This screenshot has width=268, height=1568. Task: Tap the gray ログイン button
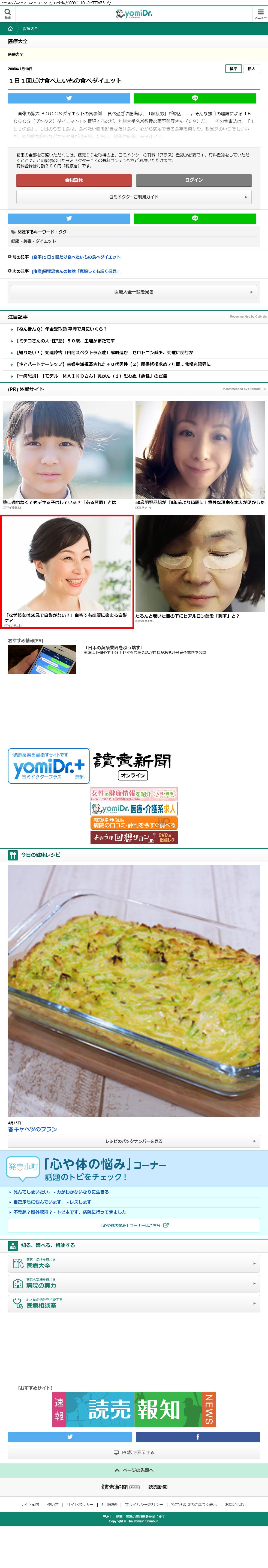tap(193, 180)
